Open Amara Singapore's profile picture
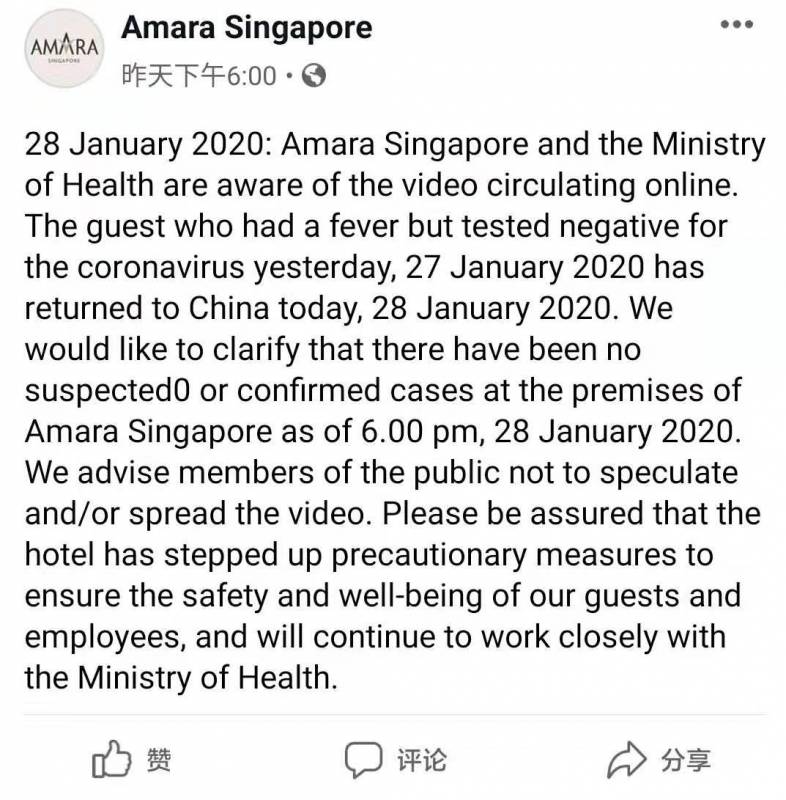This screenshot has height=800, width=786. (65, 48)
